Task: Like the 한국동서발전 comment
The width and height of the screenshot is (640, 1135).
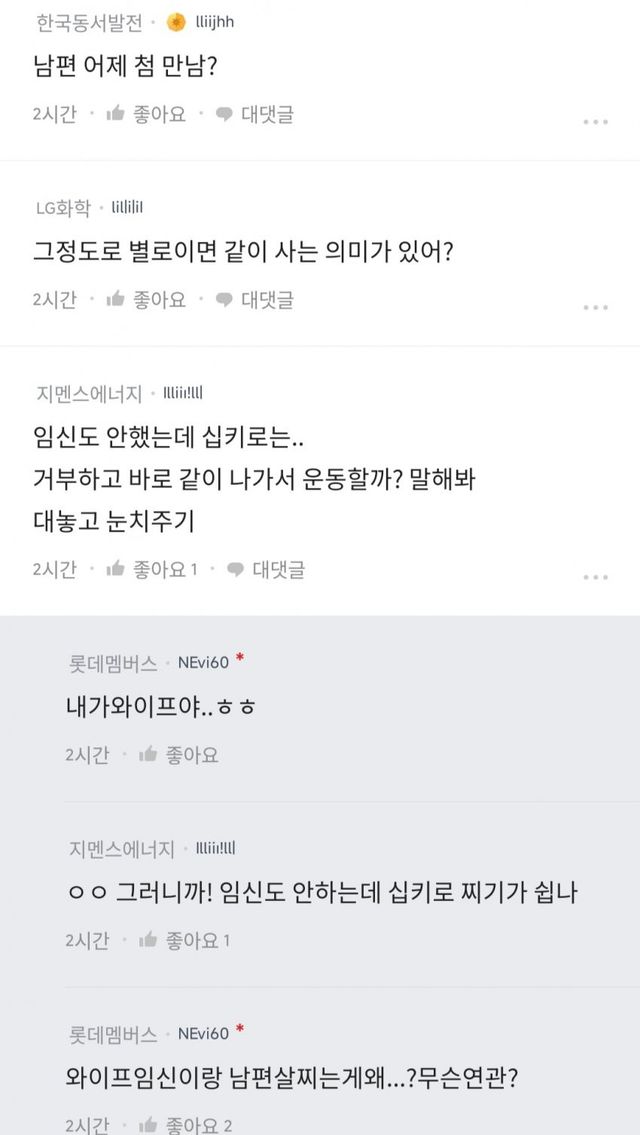Action: tap(146, 114)
